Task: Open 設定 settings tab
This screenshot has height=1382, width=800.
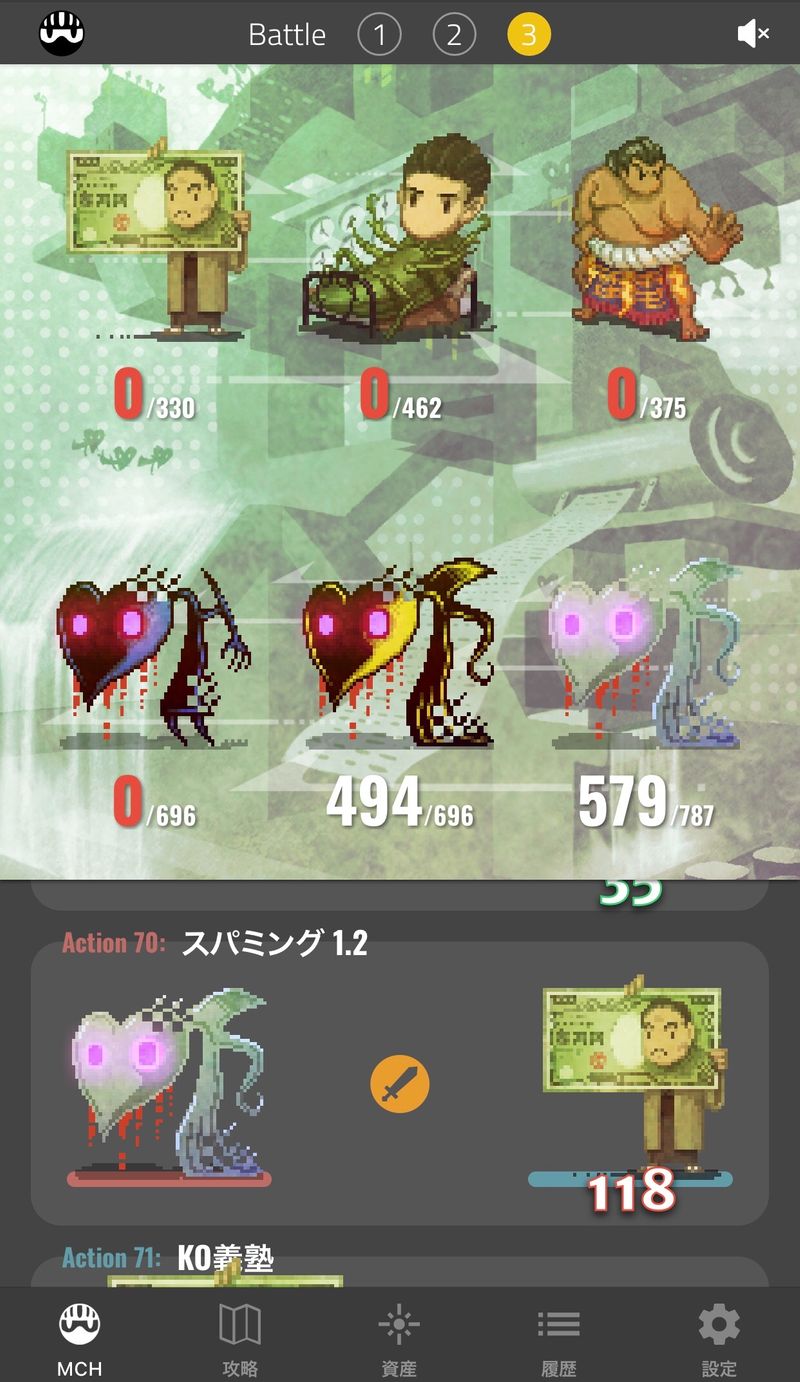Action: [x=719, y=1338]
